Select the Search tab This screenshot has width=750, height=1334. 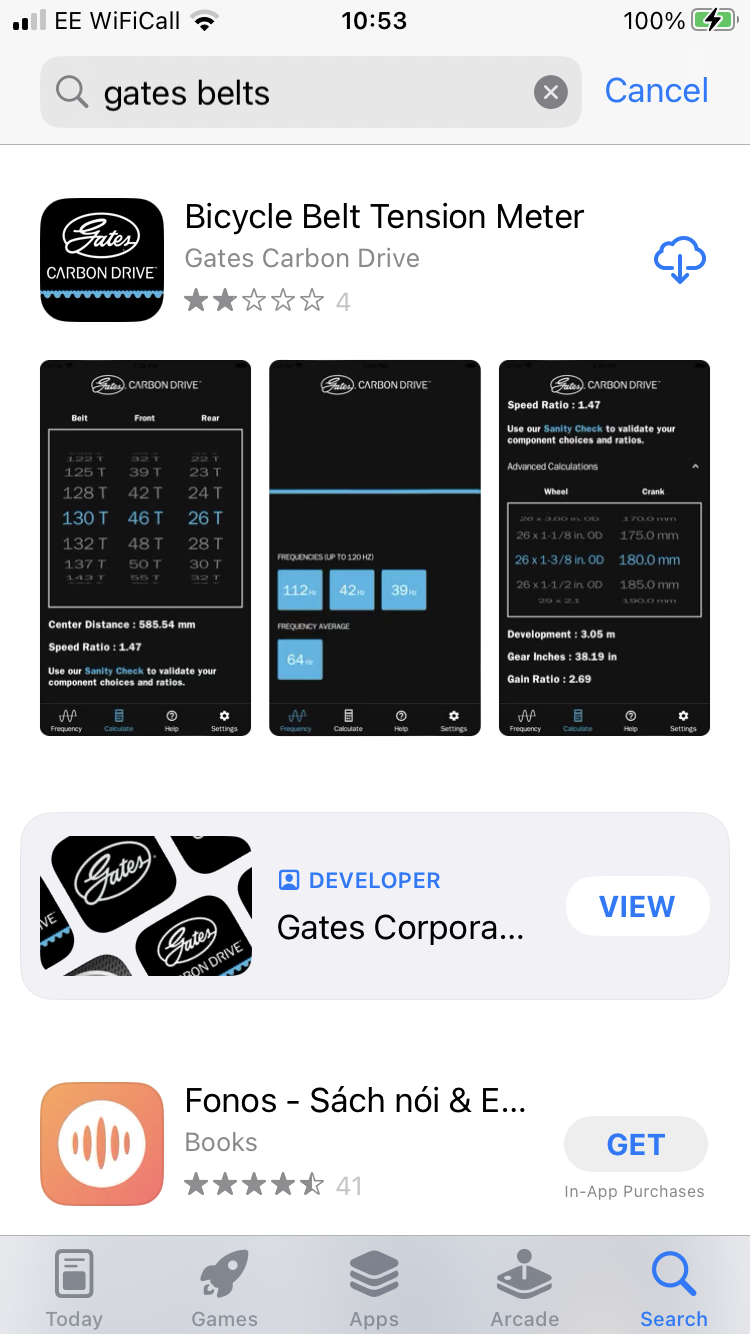(x=673, y=1288)
